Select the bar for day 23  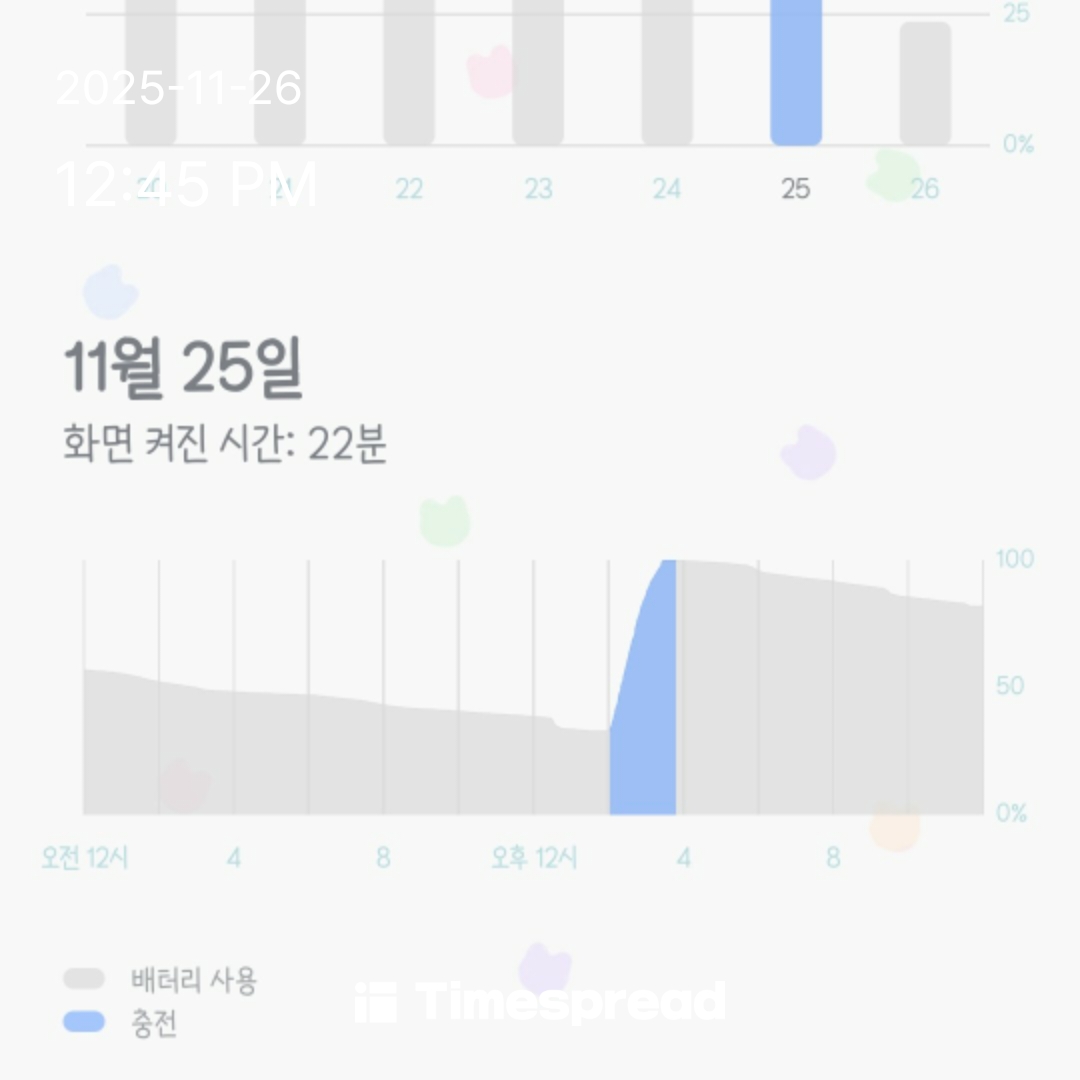coord(538,75)
